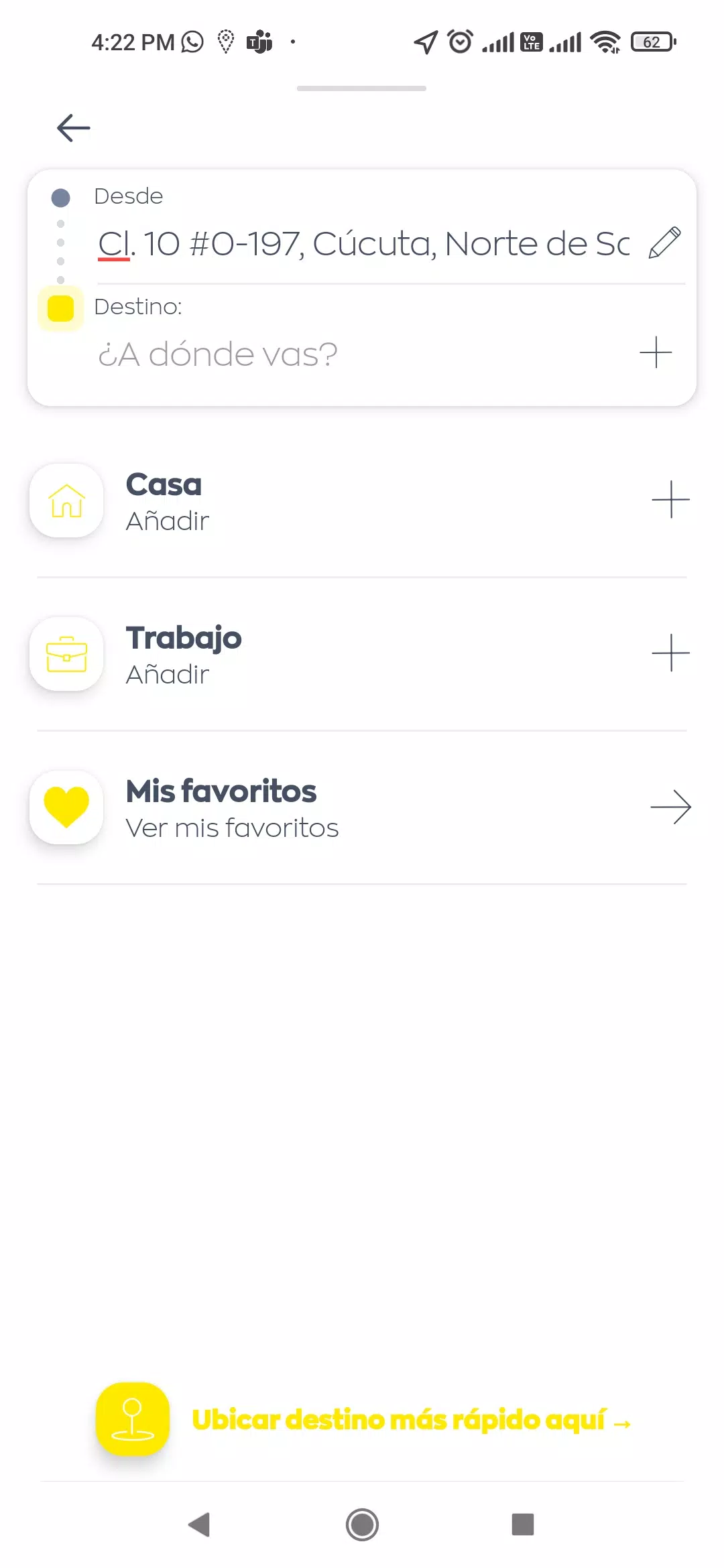Tap the pickup address field Cl. 10 #0-197
The image size is (724, 1568).
[x=364, y=244]
